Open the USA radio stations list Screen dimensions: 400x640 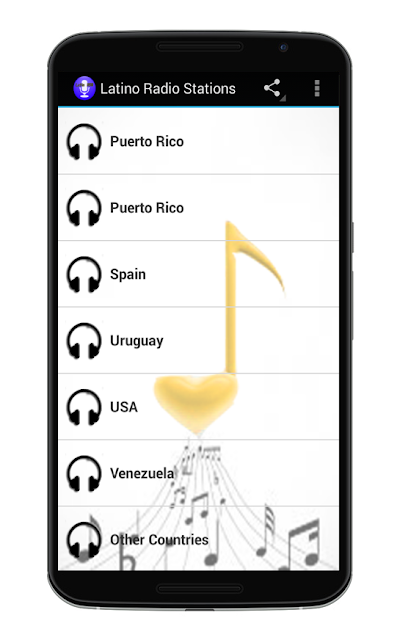coord(198,407)
